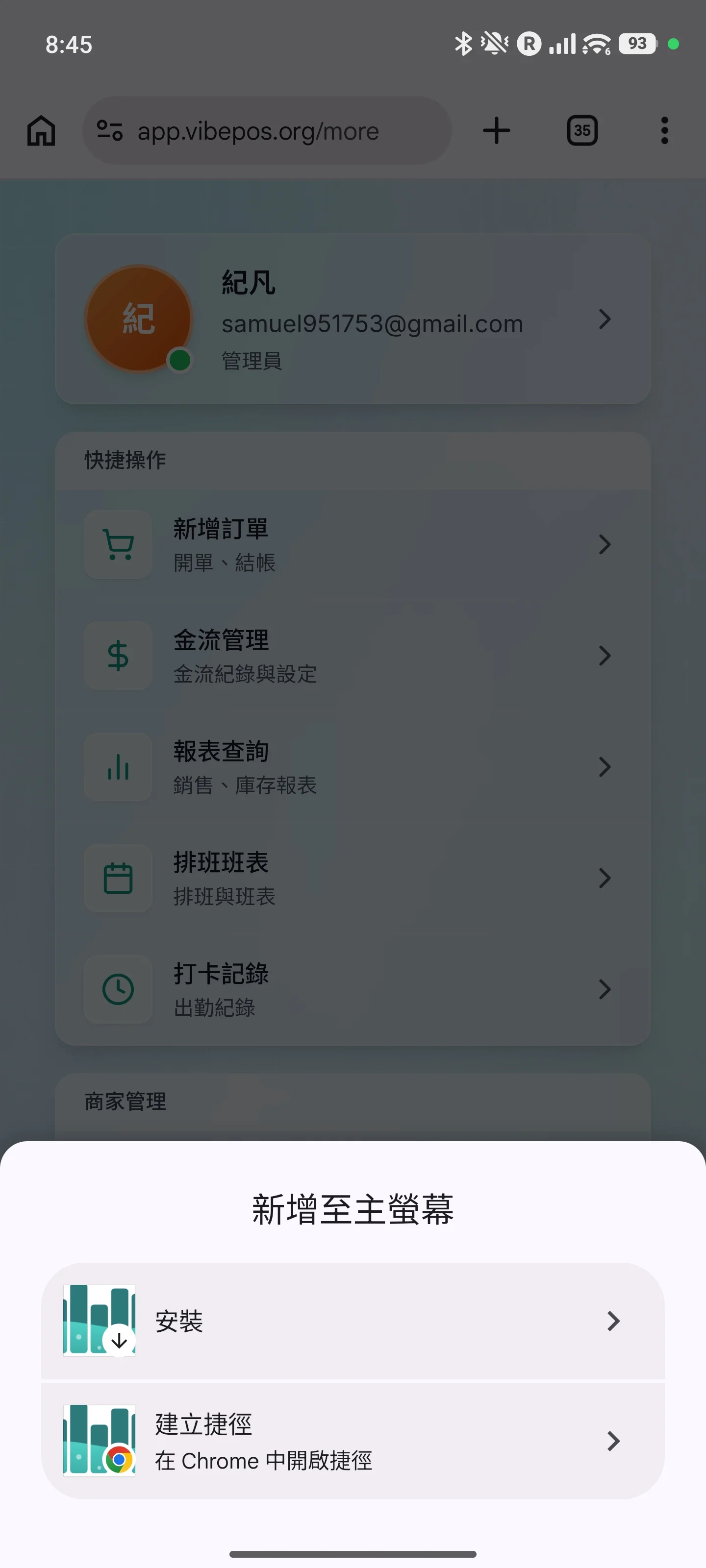Expand the 新增訂單 row chevron

605,545
